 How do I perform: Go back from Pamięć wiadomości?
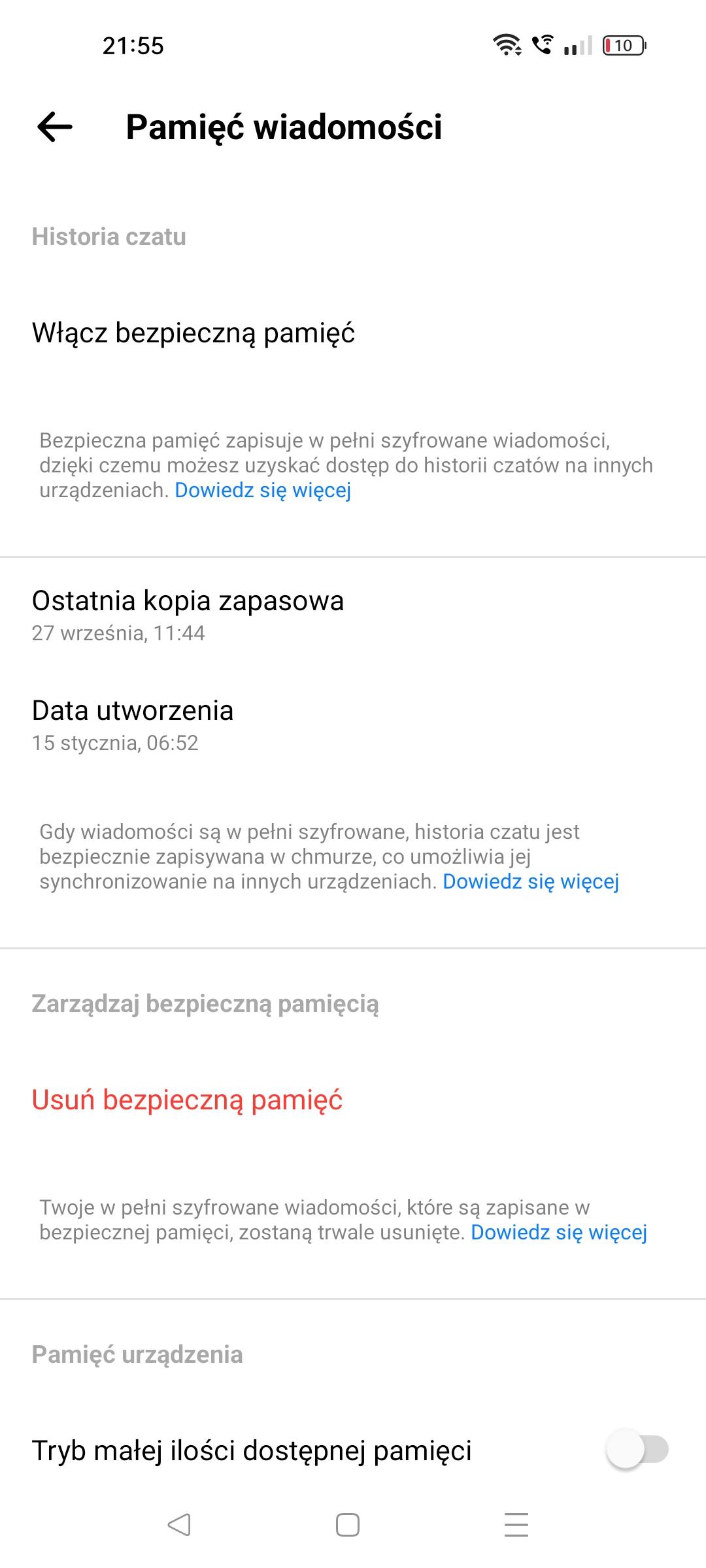[x=55, y=127]
